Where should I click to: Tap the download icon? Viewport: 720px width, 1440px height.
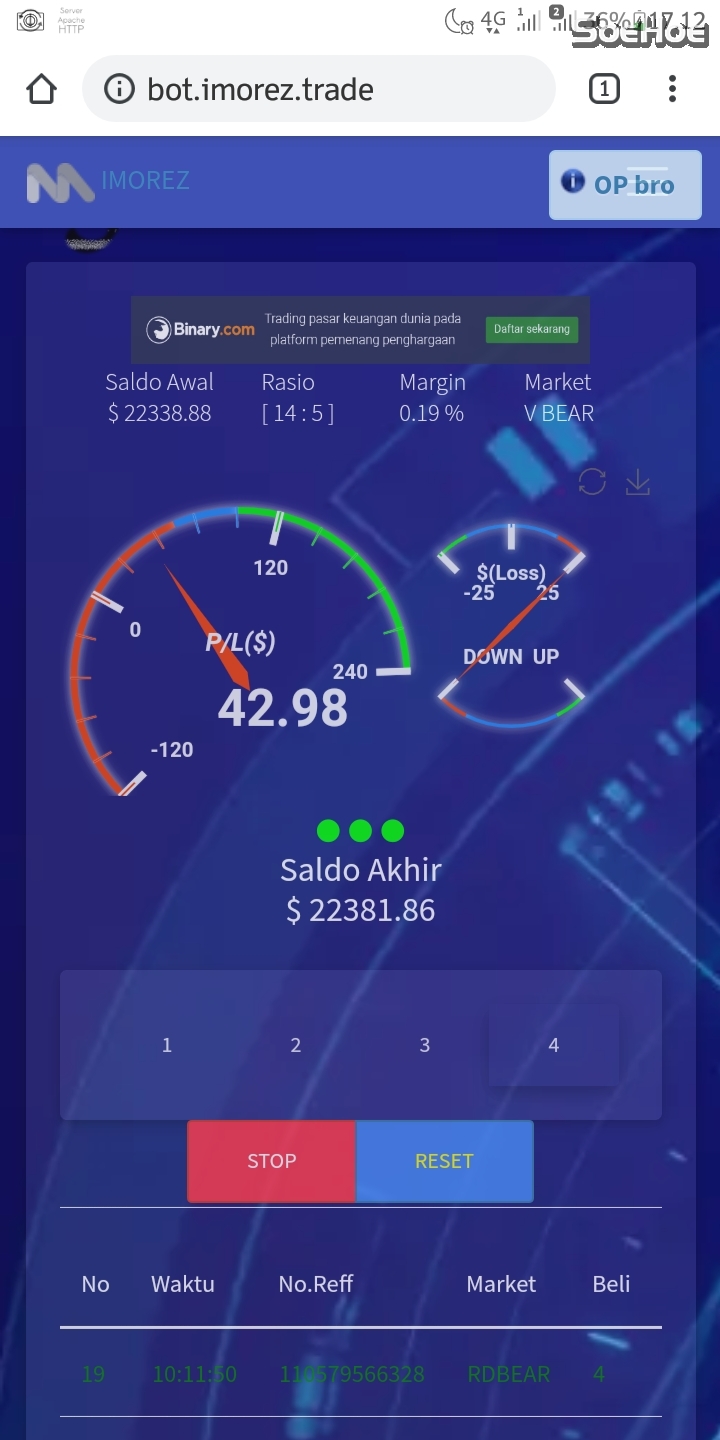coord(638,483)
